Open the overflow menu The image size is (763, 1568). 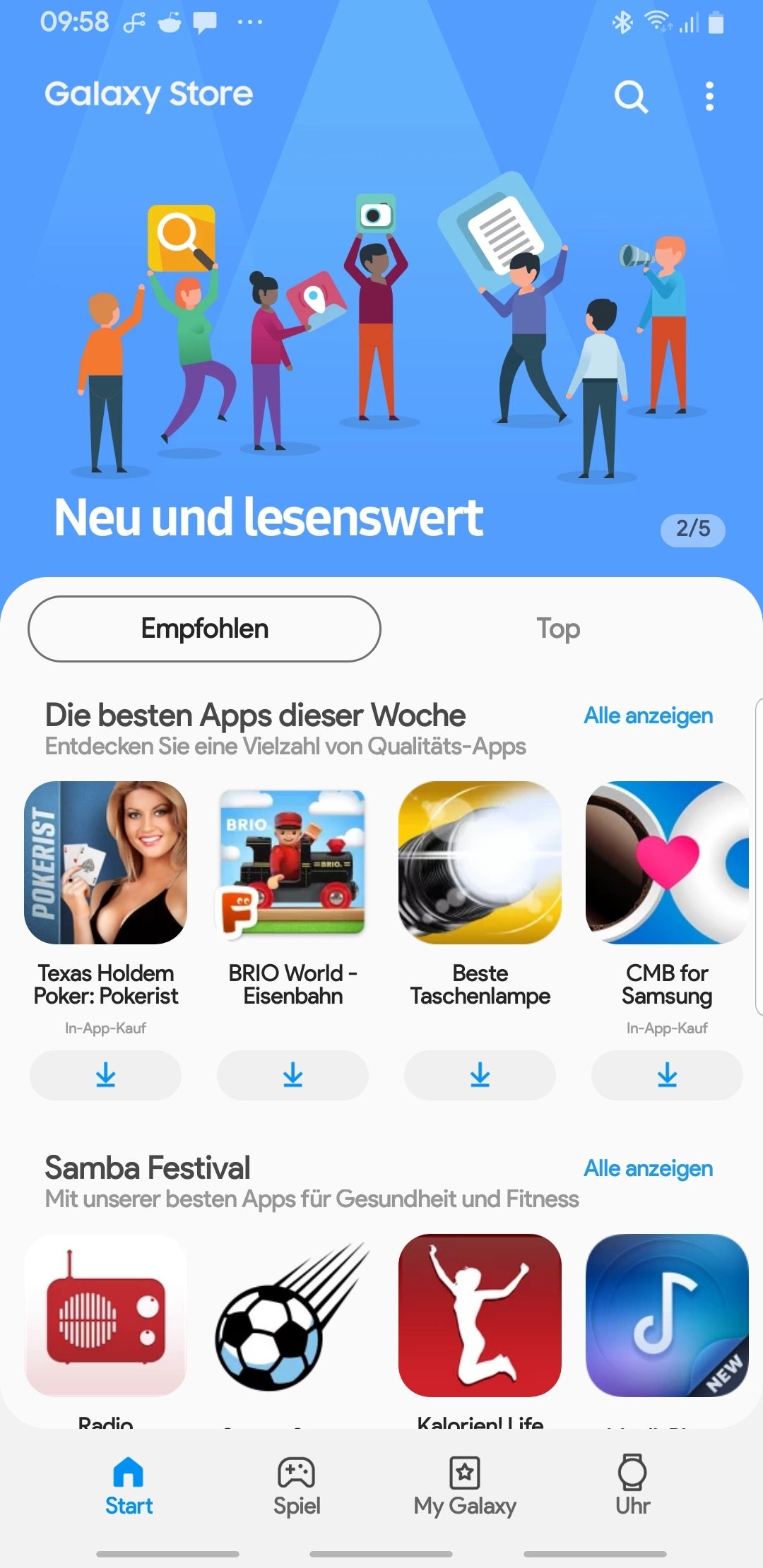click(709, 96)
